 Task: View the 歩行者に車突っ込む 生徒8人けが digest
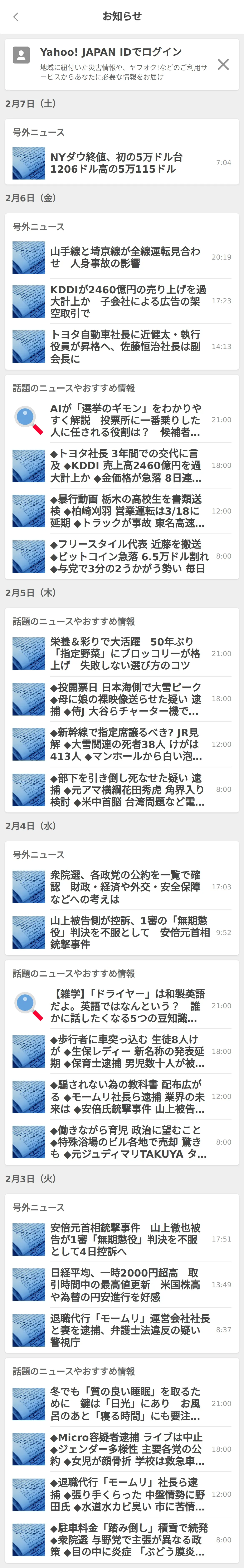pos(122,1051)
